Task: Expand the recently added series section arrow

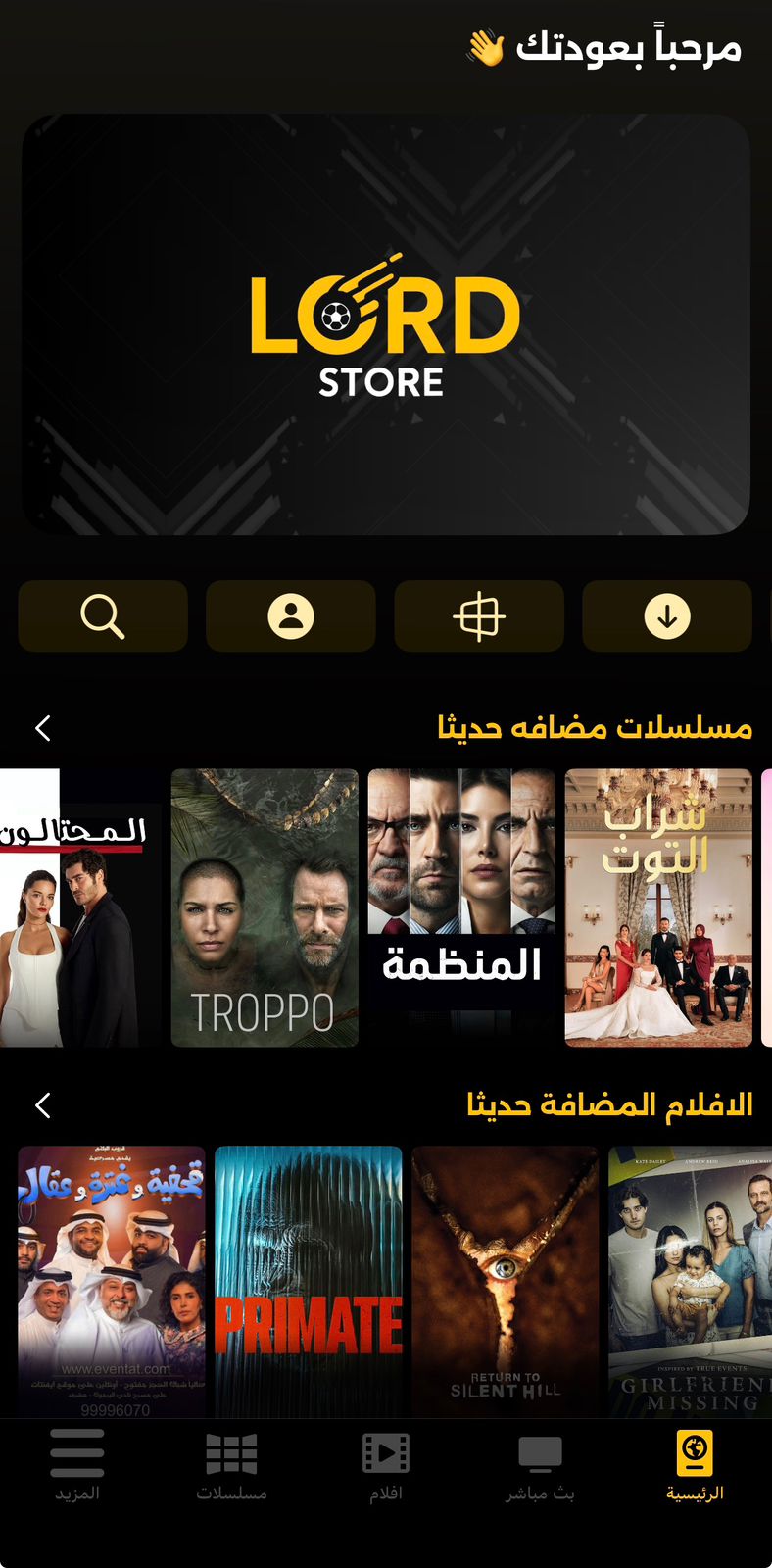Action: 42,728
